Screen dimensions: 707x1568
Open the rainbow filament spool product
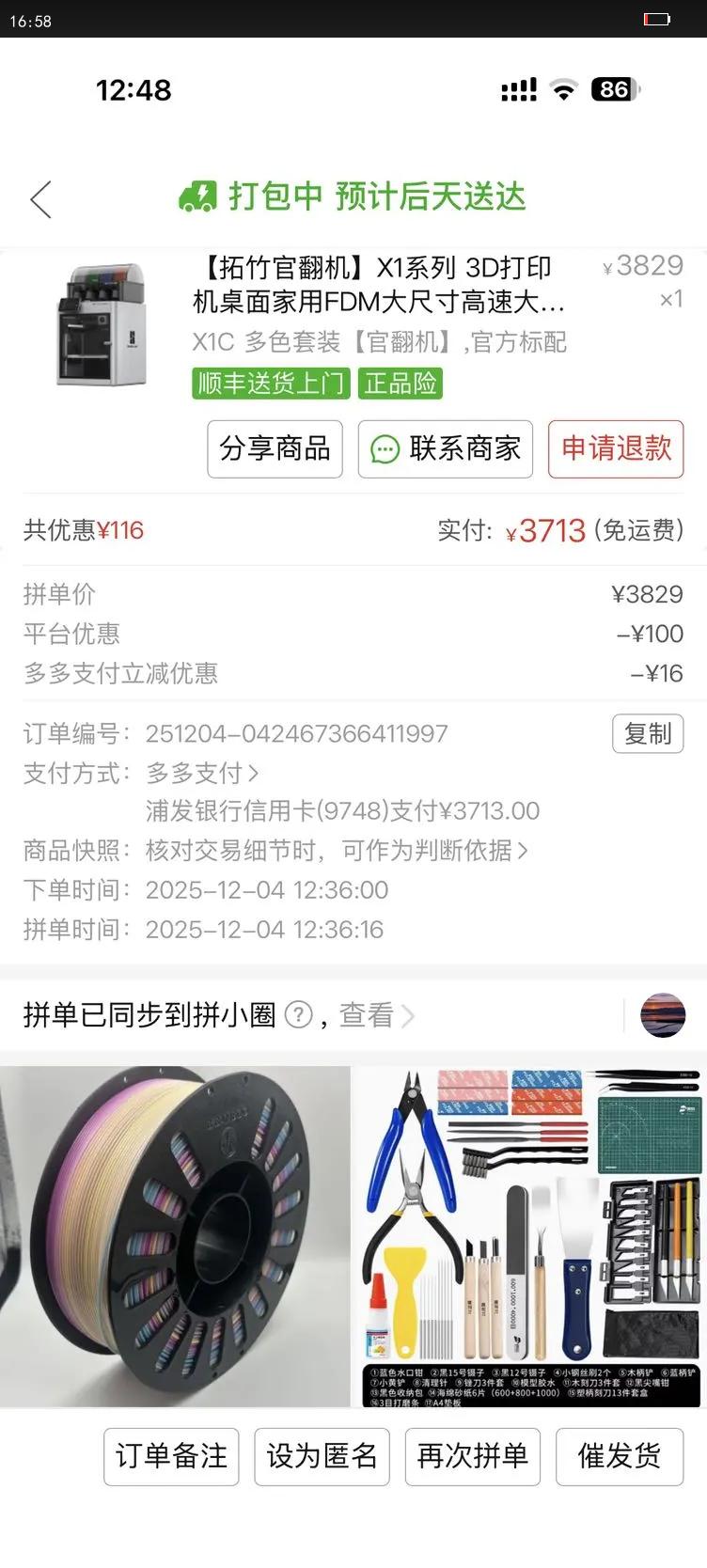pyautogui.click(x=175, y=1235)
